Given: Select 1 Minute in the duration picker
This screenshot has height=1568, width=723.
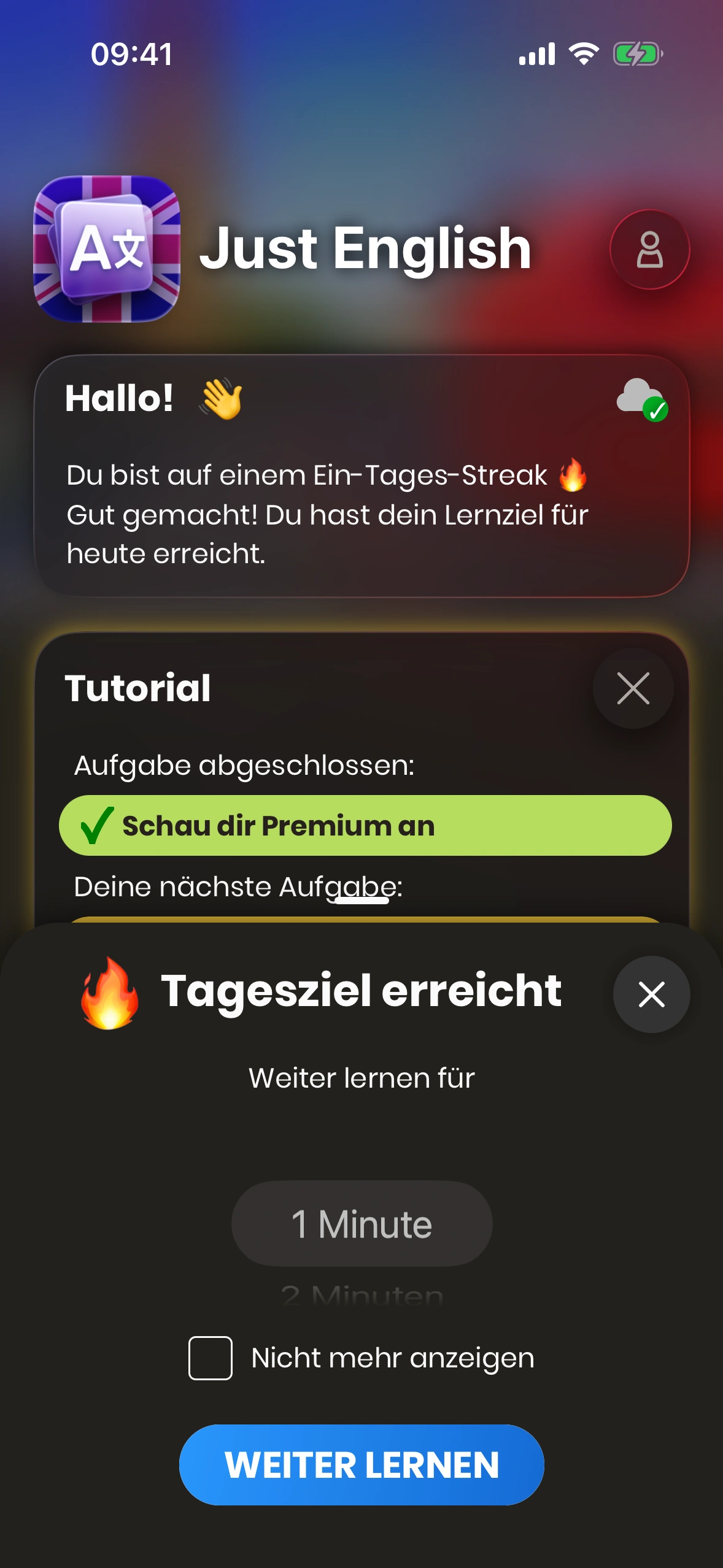Looking at the screenshot, I should (361, 1224).
